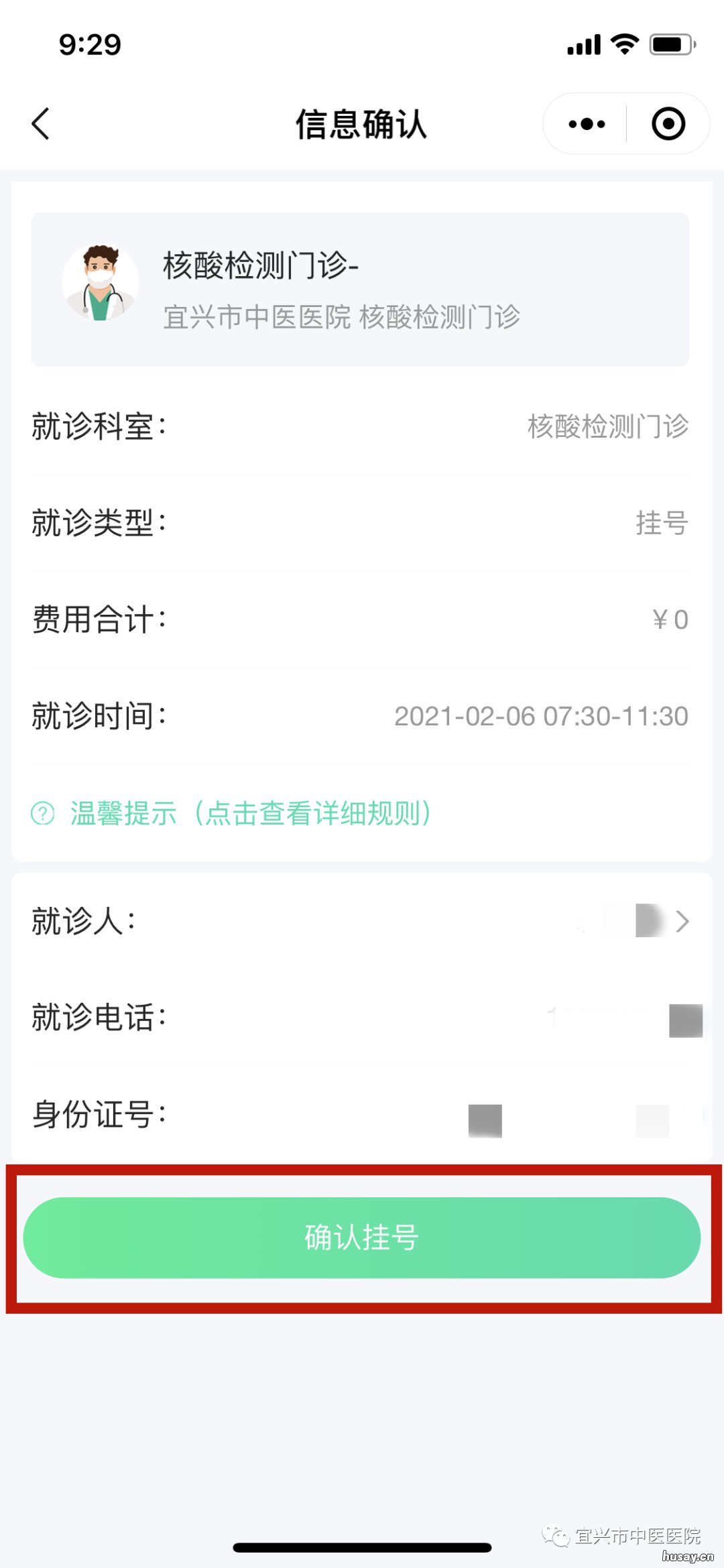Click the 挂号 visit type value

click(661, 525)
